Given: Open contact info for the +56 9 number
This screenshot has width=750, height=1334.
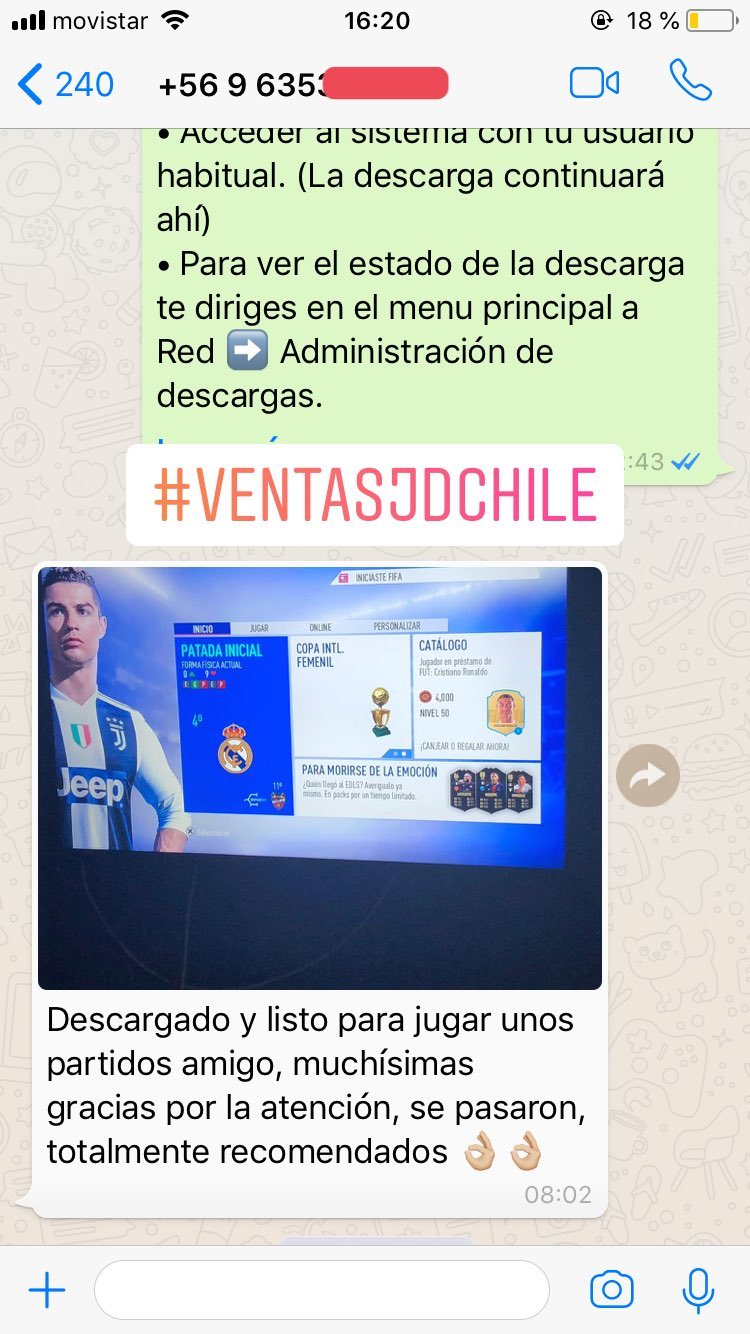Looking at the screenshot, I should (302, 85).
